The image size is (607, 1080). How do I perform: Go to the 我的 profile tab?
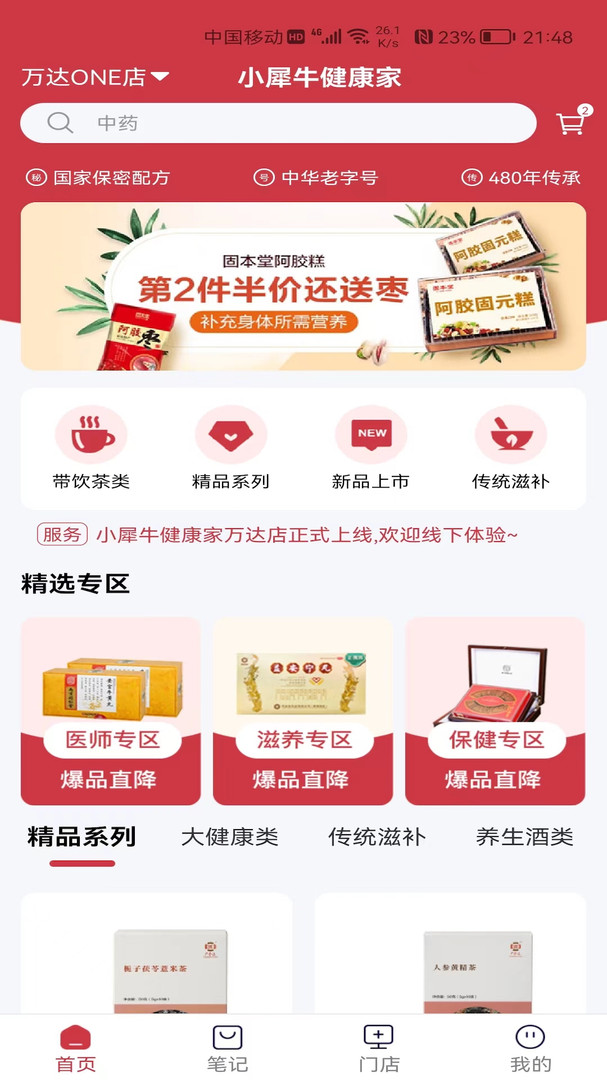531,1048
